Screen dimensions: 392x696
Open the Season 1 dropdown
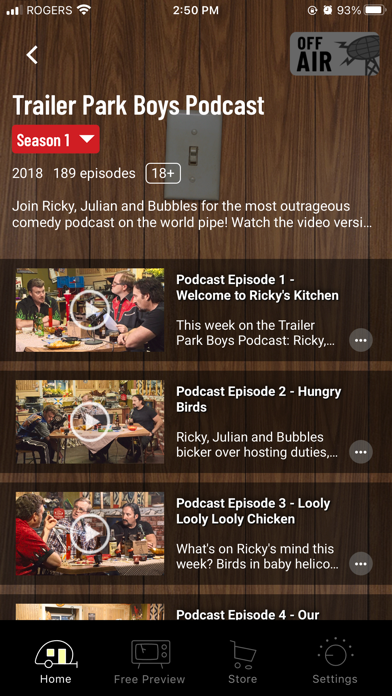[x=56, y=139]
